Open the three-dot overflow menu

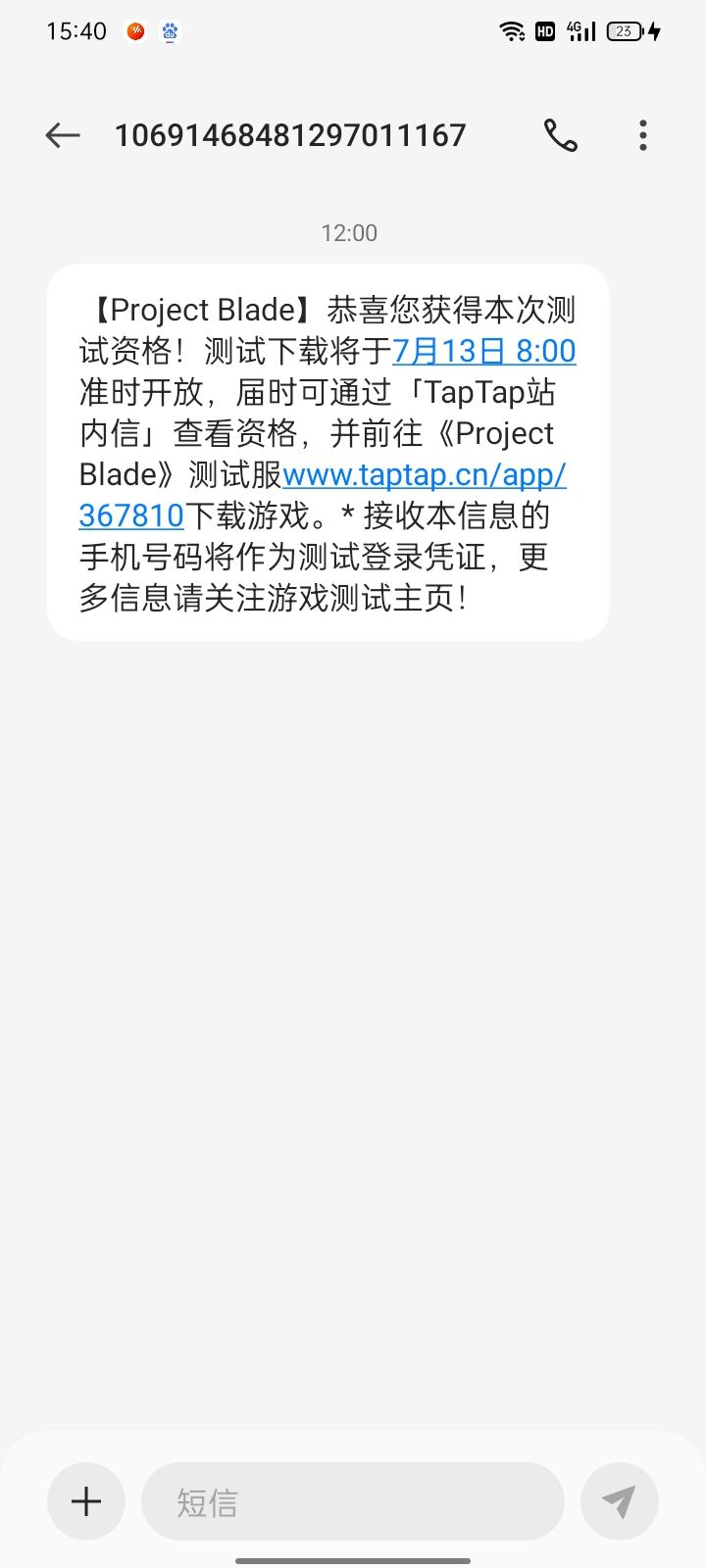pos(643,135)
